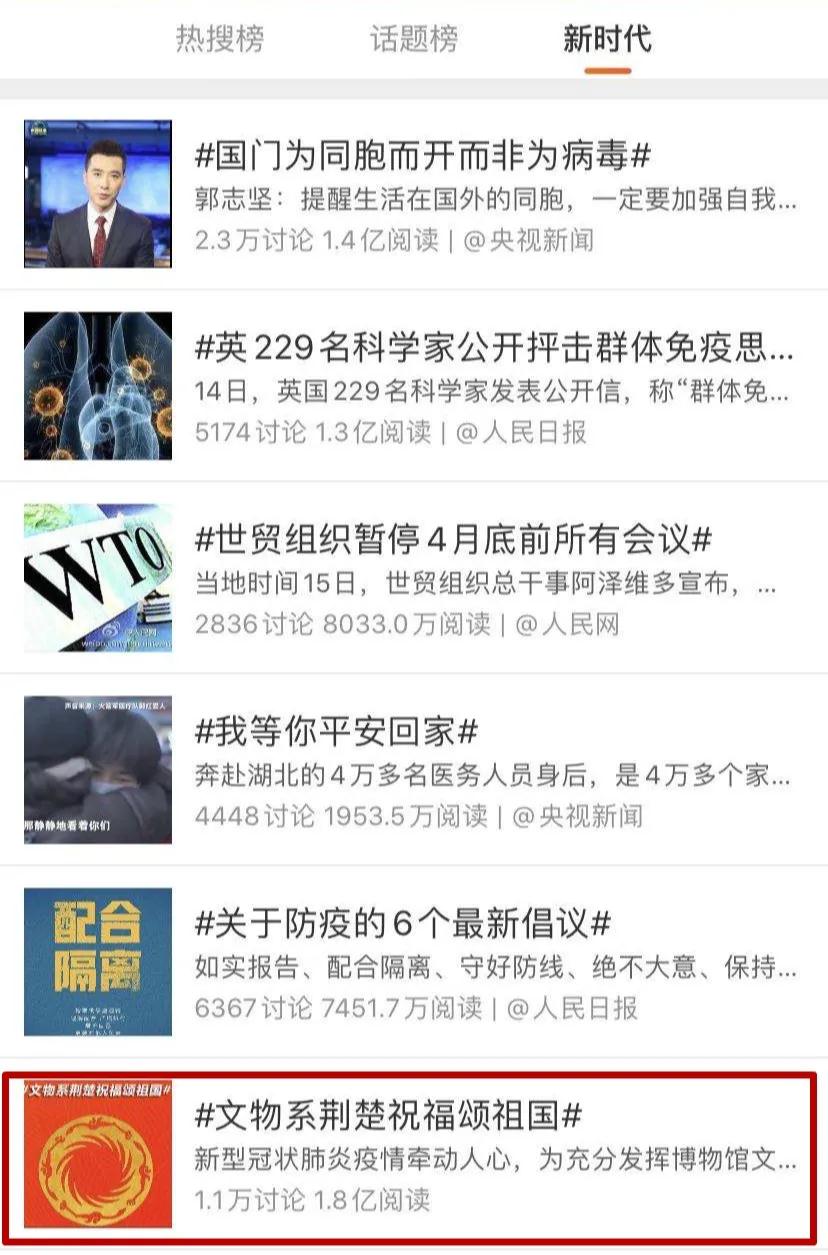Screen dimensions: 828x1255
Task: Open topic #文物系荆楚祝福颂祖国#
Action: pyautogui.click(x=388, y=1115)
